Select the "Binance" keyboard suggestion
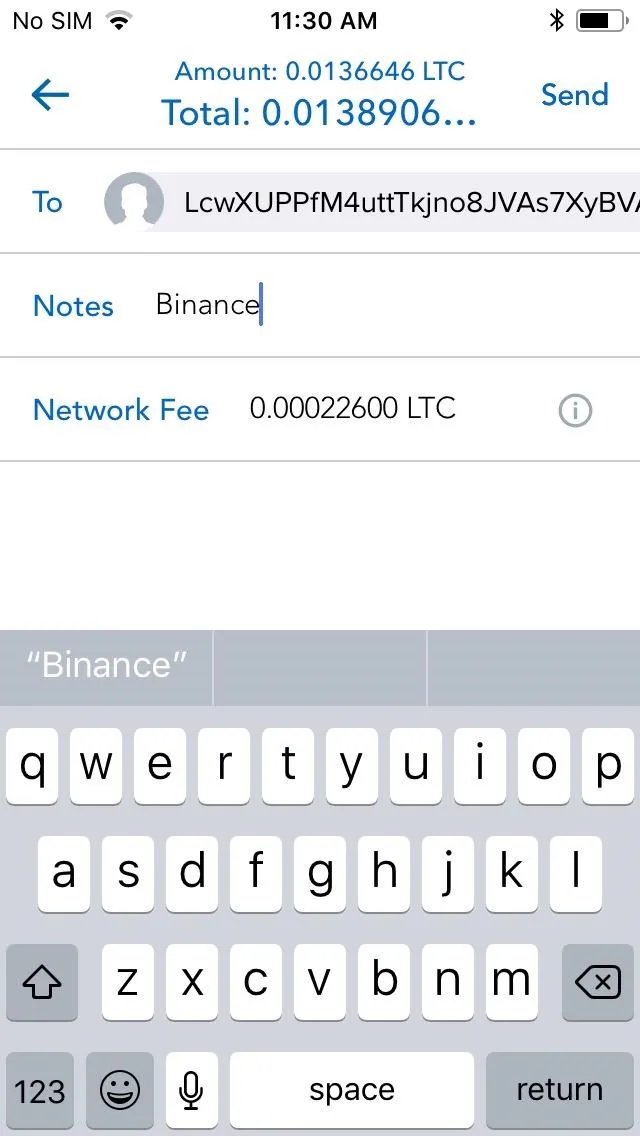The image size is (640, 1136). (x=107, y=664)
